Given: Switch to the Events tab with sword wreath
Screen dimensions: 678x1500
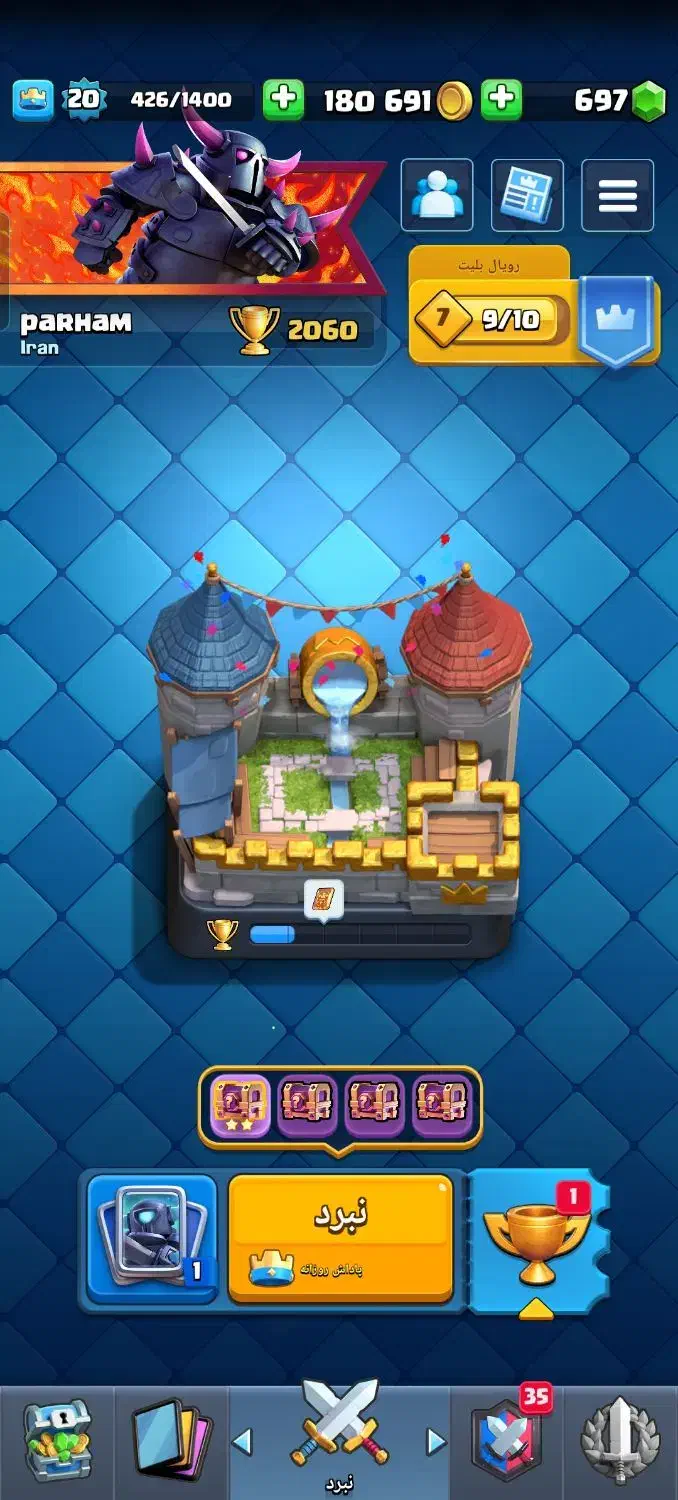Looking at the screenshot, I should point(621,1442).
